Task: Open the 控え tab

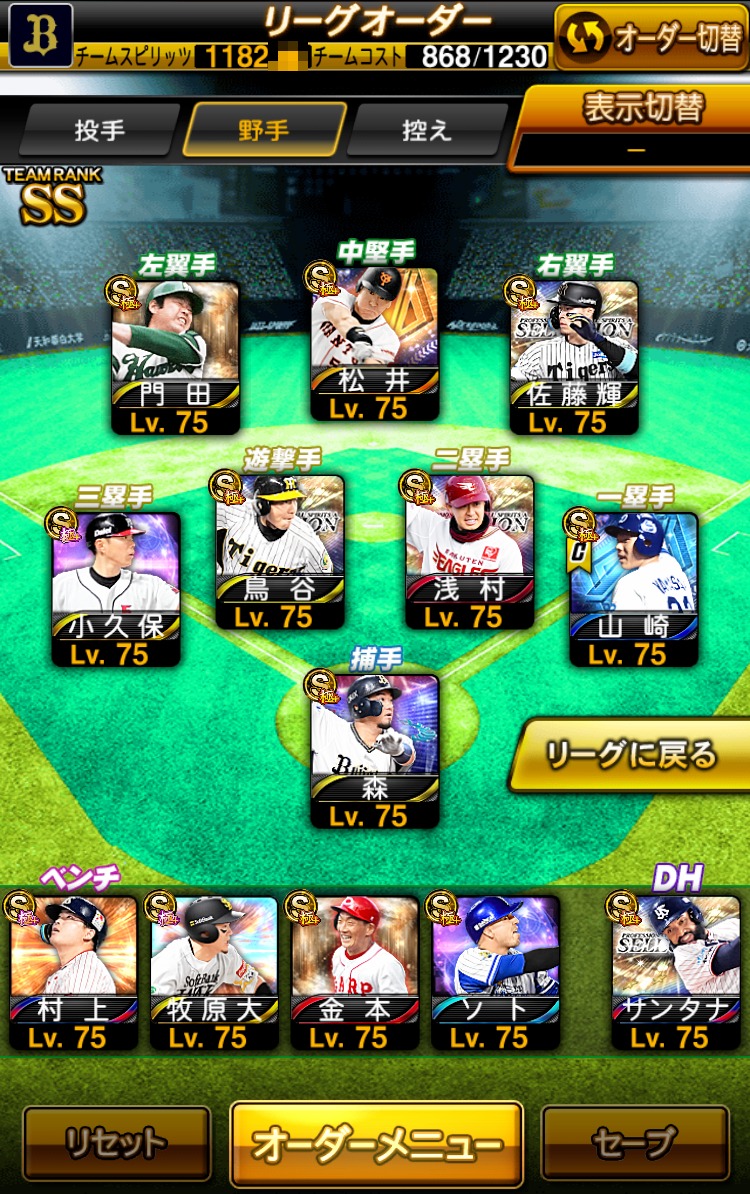Action: coord(427,131)
